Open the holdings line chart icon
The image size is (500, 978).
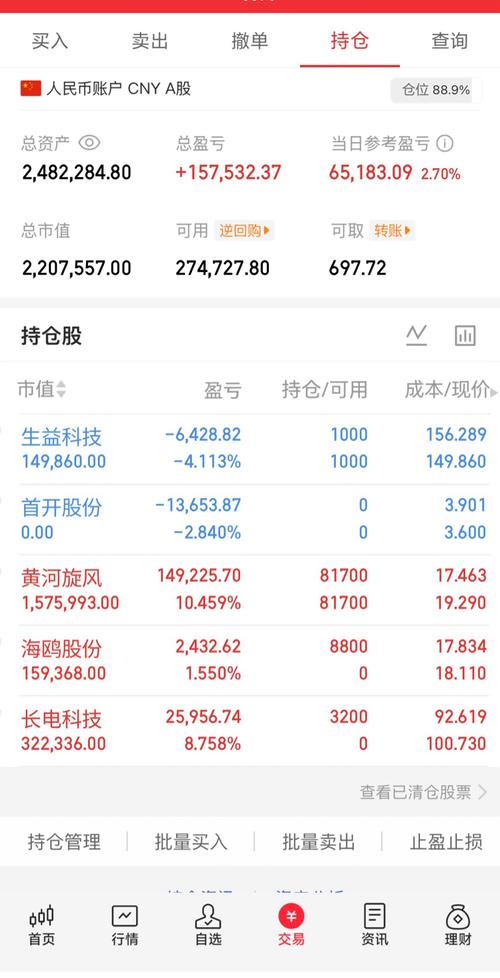pyautogui.click(x=416, y=336)
